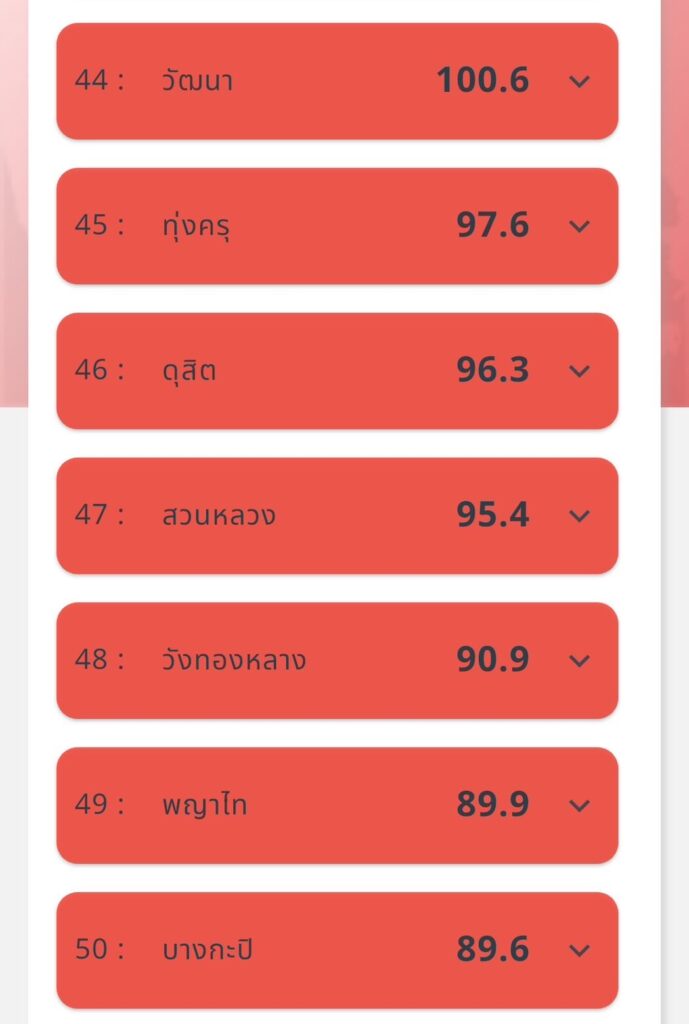Show more about สวนหลวง at 95.4

click(579, 516)
